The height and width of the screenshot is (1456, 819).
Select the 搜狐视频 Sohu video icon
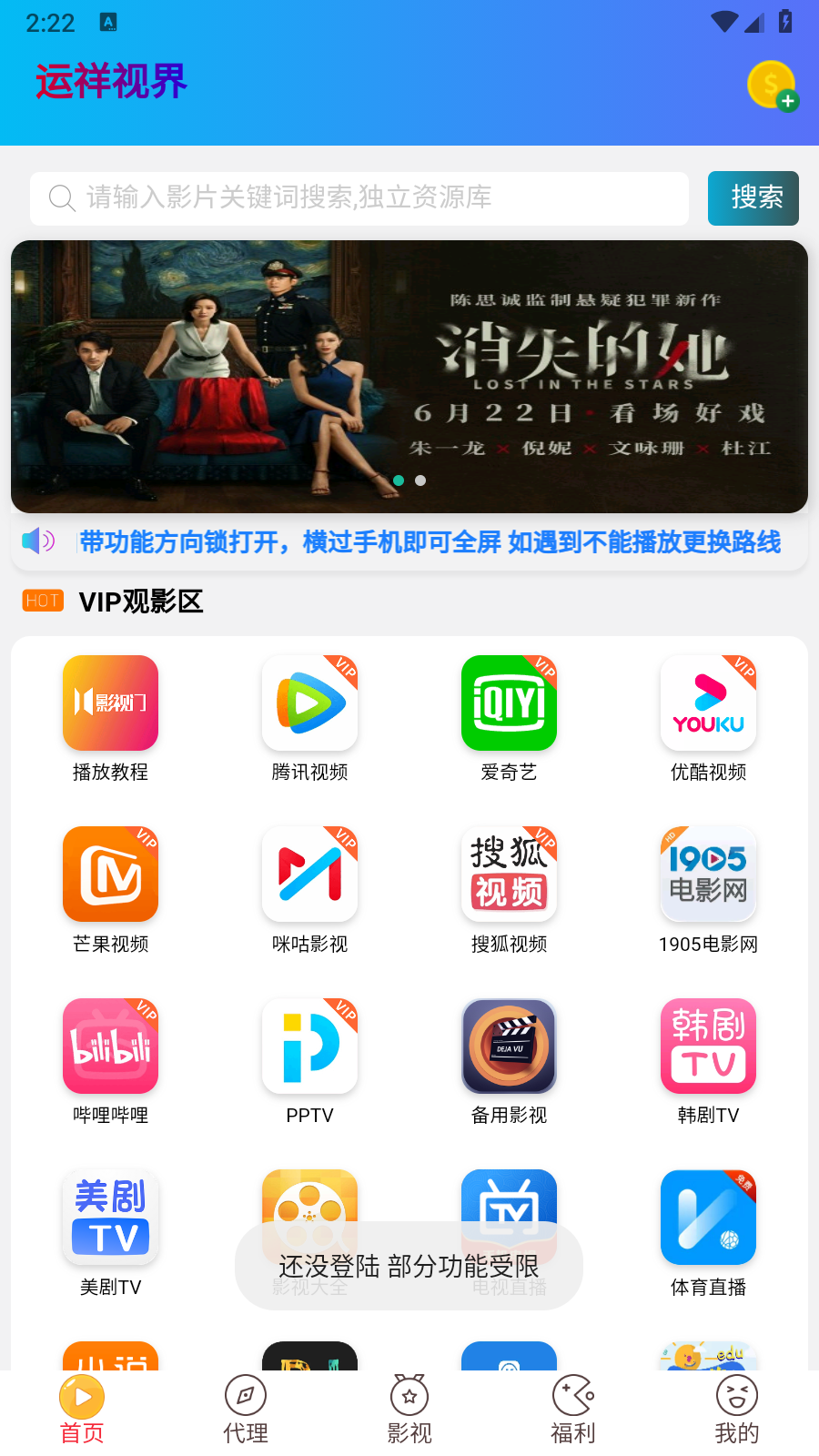tap(509, 875)
